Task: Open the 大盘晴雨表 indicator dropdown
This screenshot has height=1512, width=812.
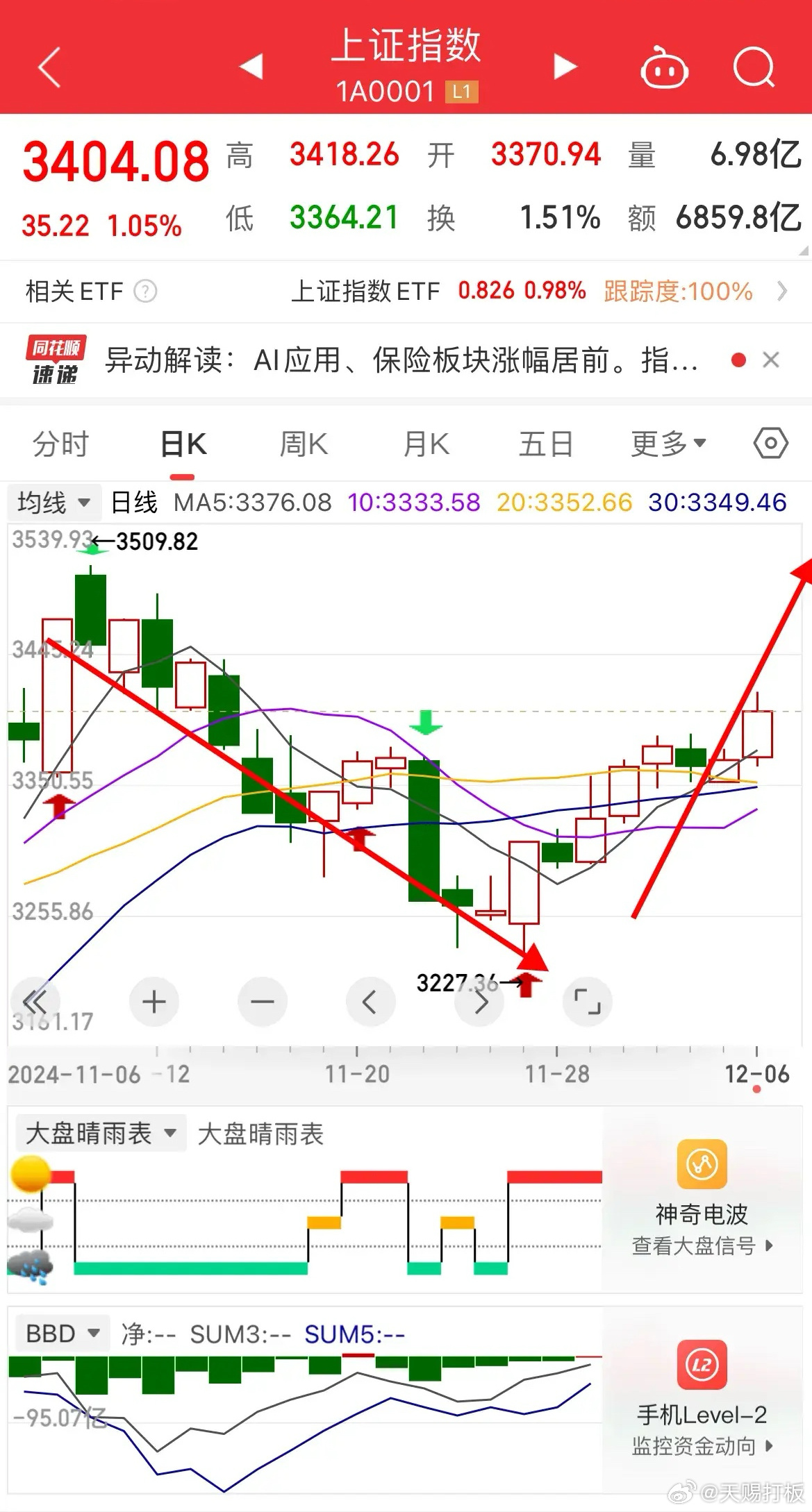Action: pos(101,1134)
